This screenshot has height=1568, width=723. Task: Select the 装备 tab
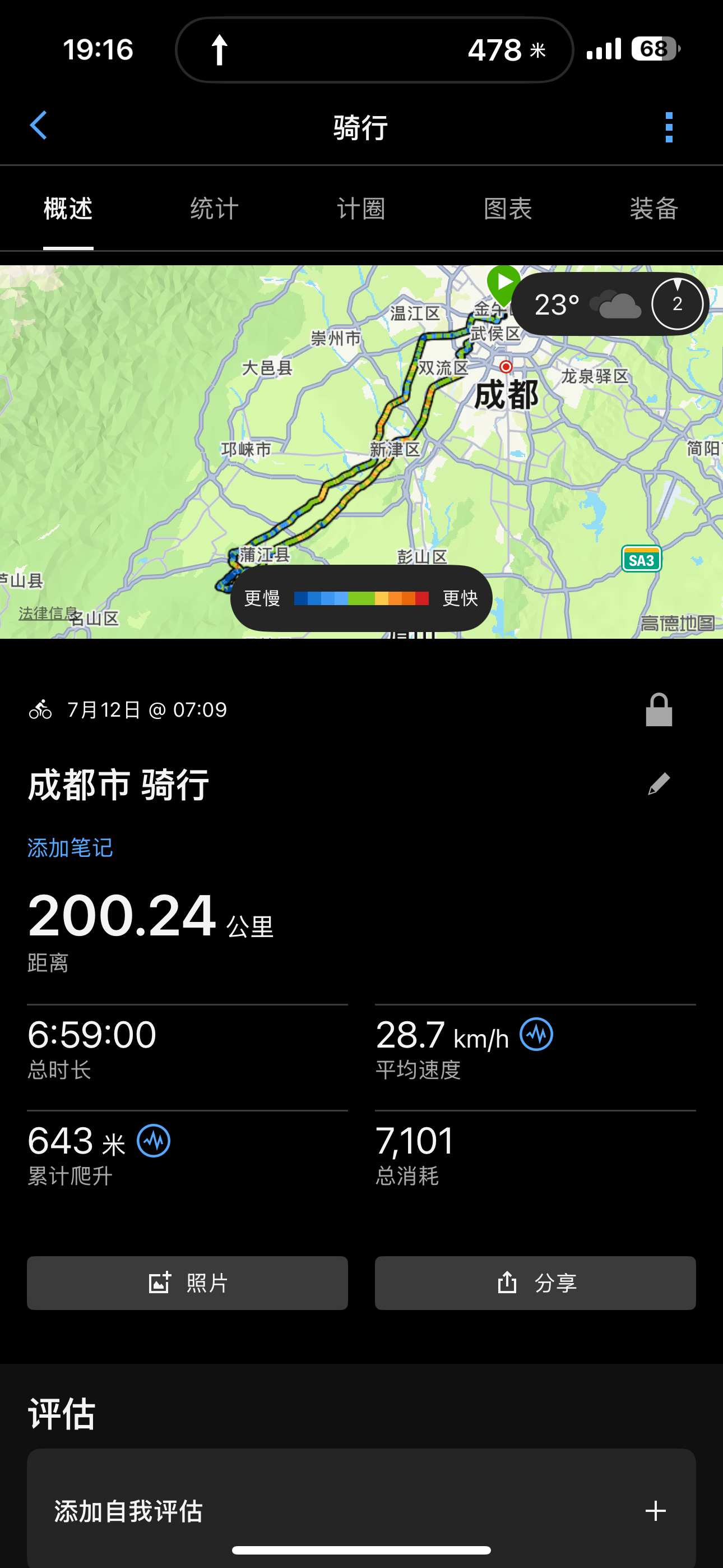[654, 209]
